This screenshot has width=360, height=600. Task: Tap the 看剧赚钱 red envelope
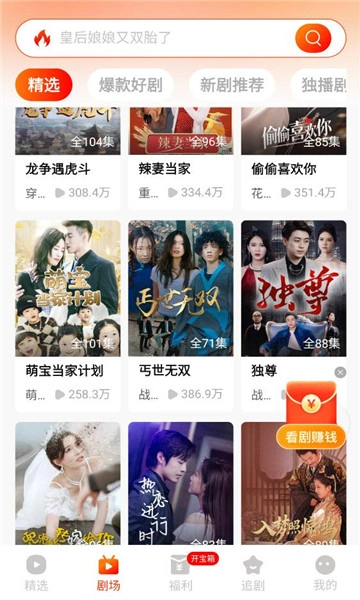311,415
